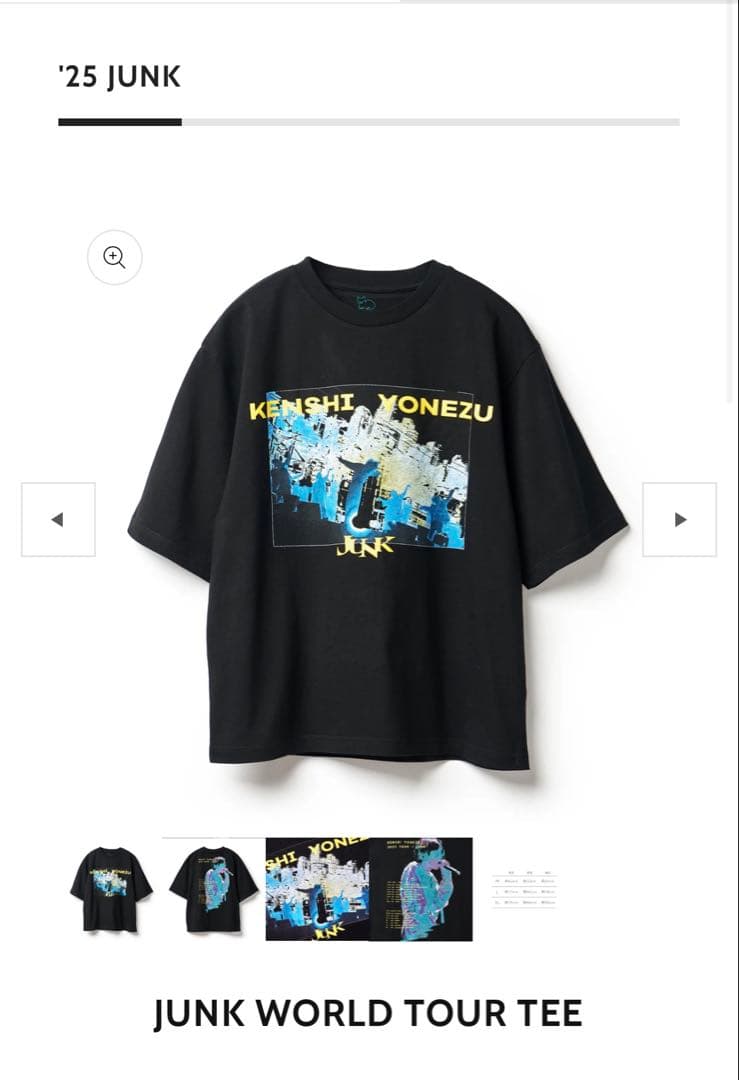The height and width of the screenshot is (1080, 739).
Task: Select the back print close-up thumbnail
Action: (x=421, y=889)
